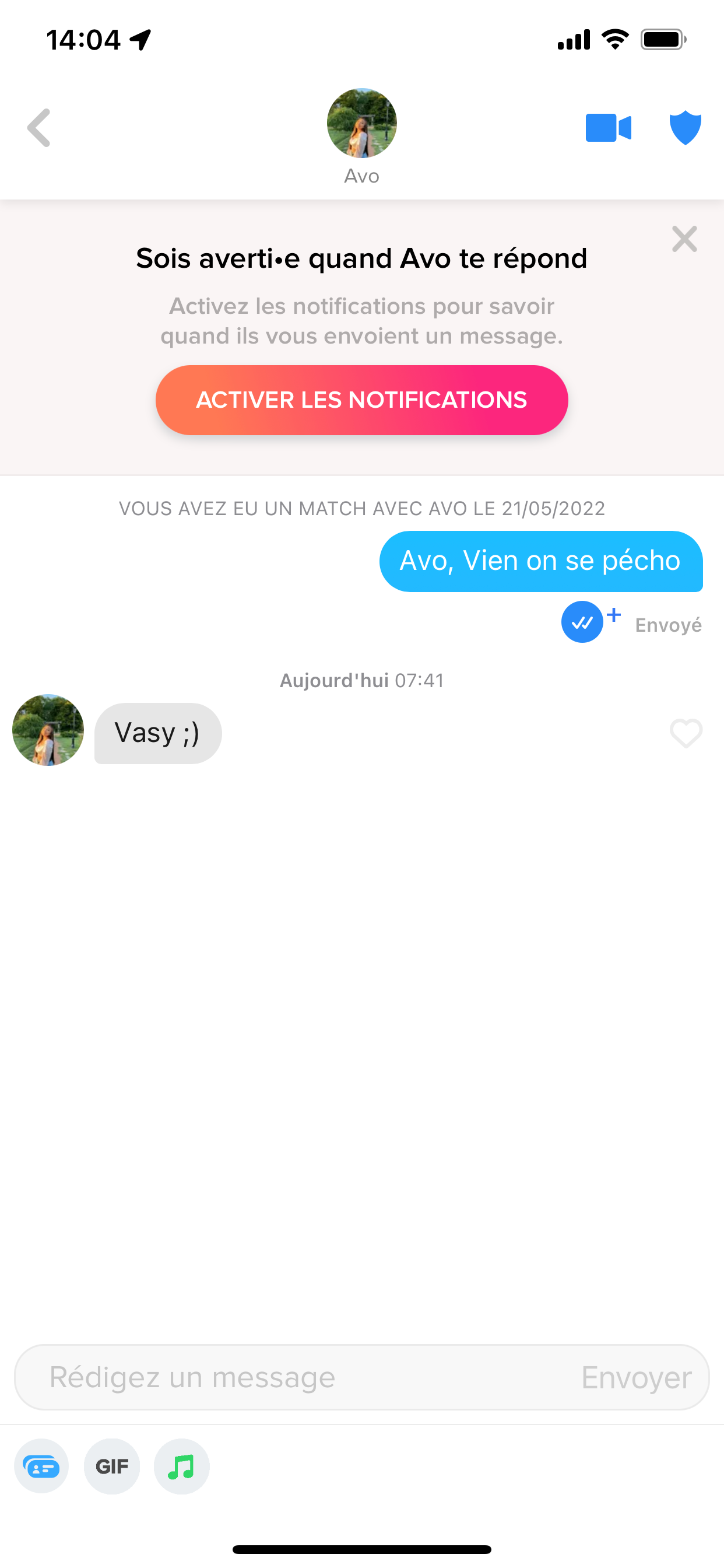This screenshot has width=724, height=1568.
Task: Open Avo's profile picture in the header
Action: click(x=362, y=124)
